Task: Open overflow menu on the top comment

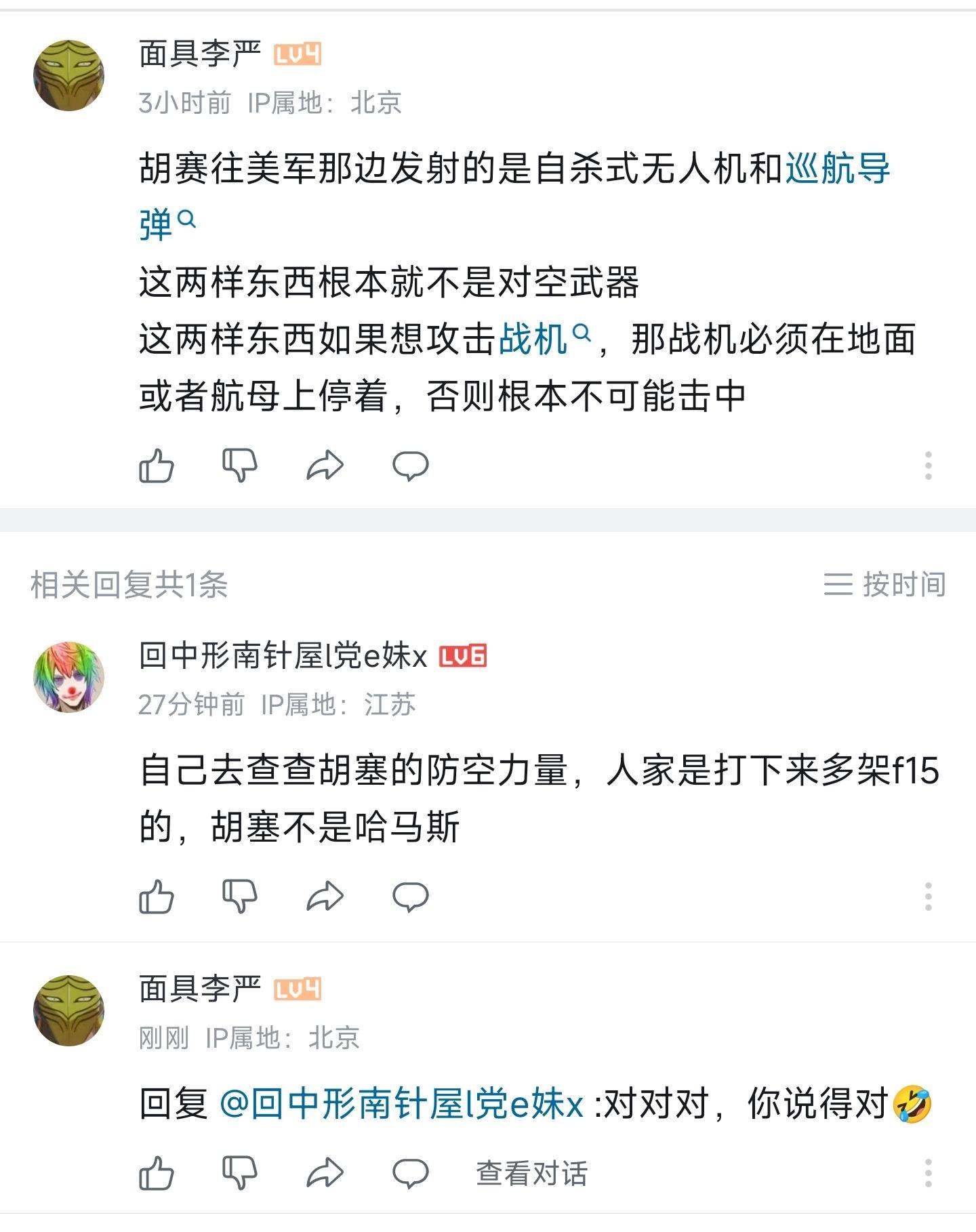Action: 928,466
